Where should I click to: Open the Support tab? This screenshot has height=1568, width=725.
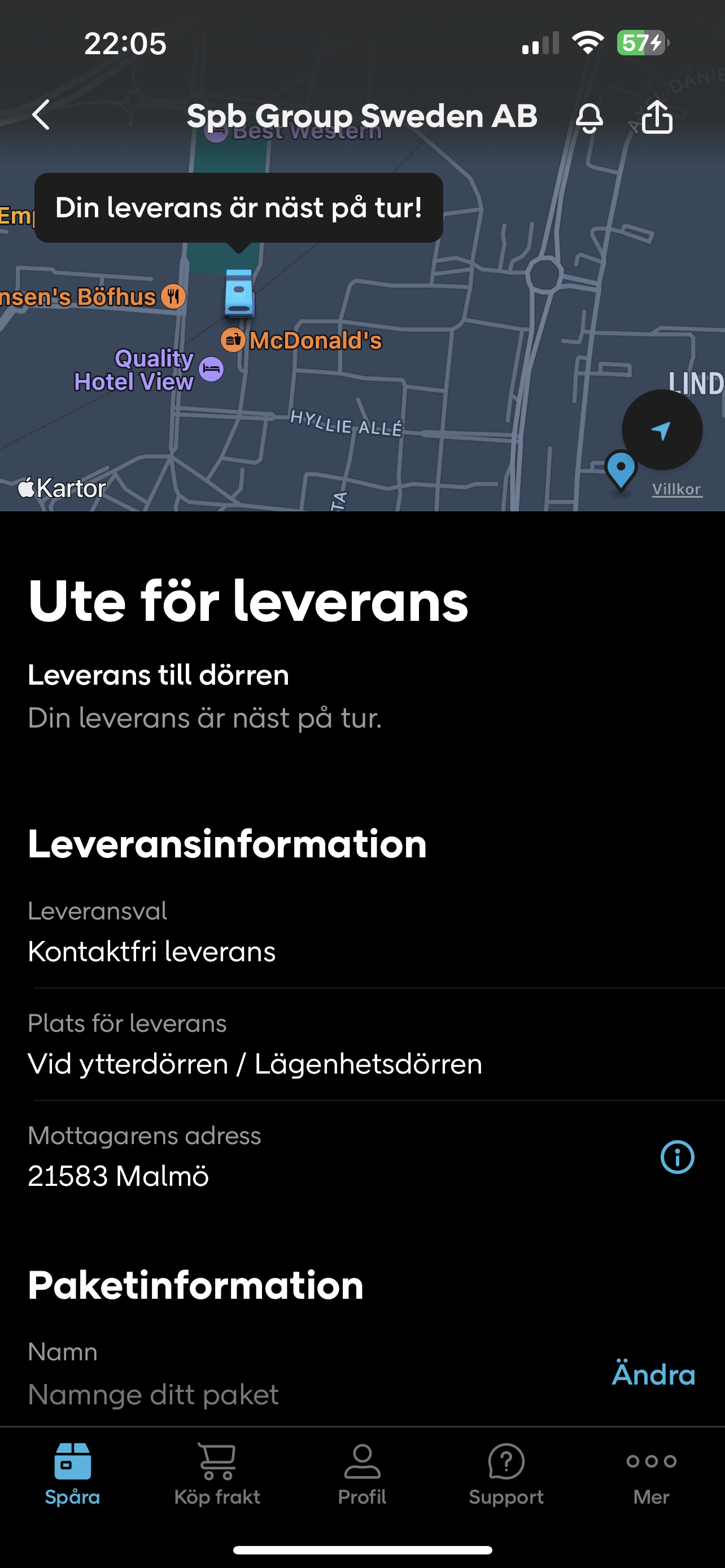tap(506, 1473)
